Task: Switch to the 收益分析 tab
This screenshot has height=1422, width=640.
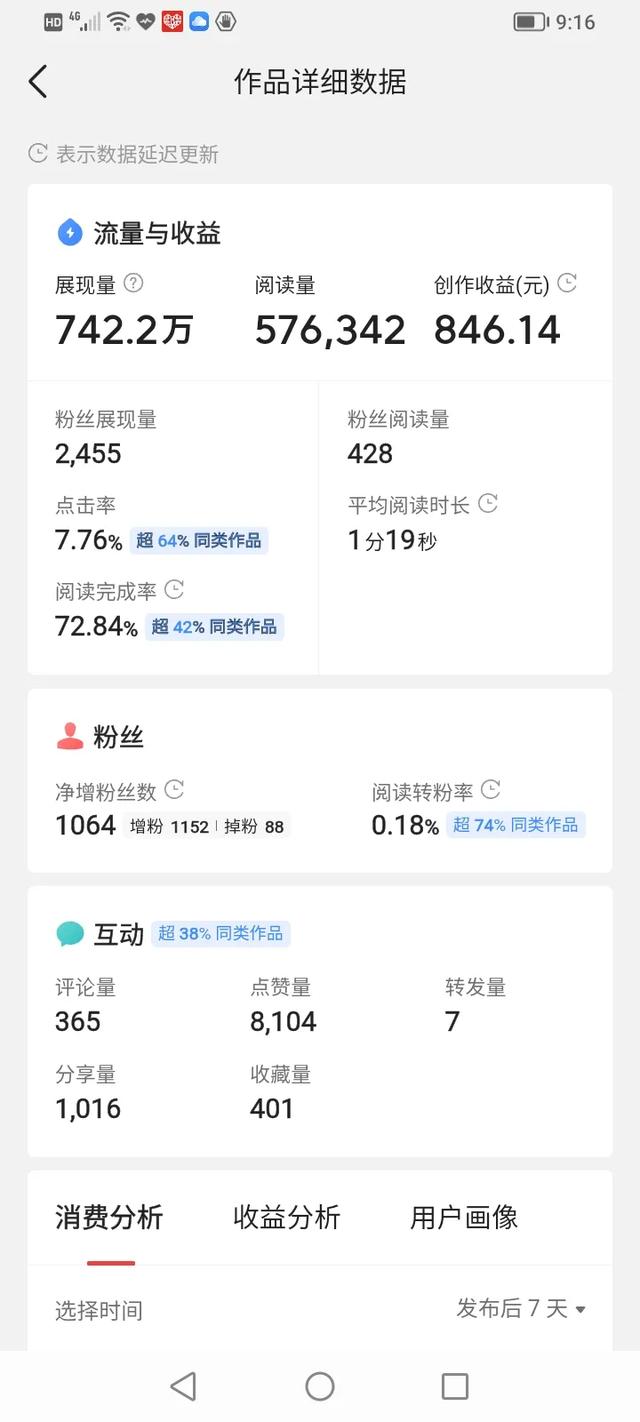Action: 287,1217
